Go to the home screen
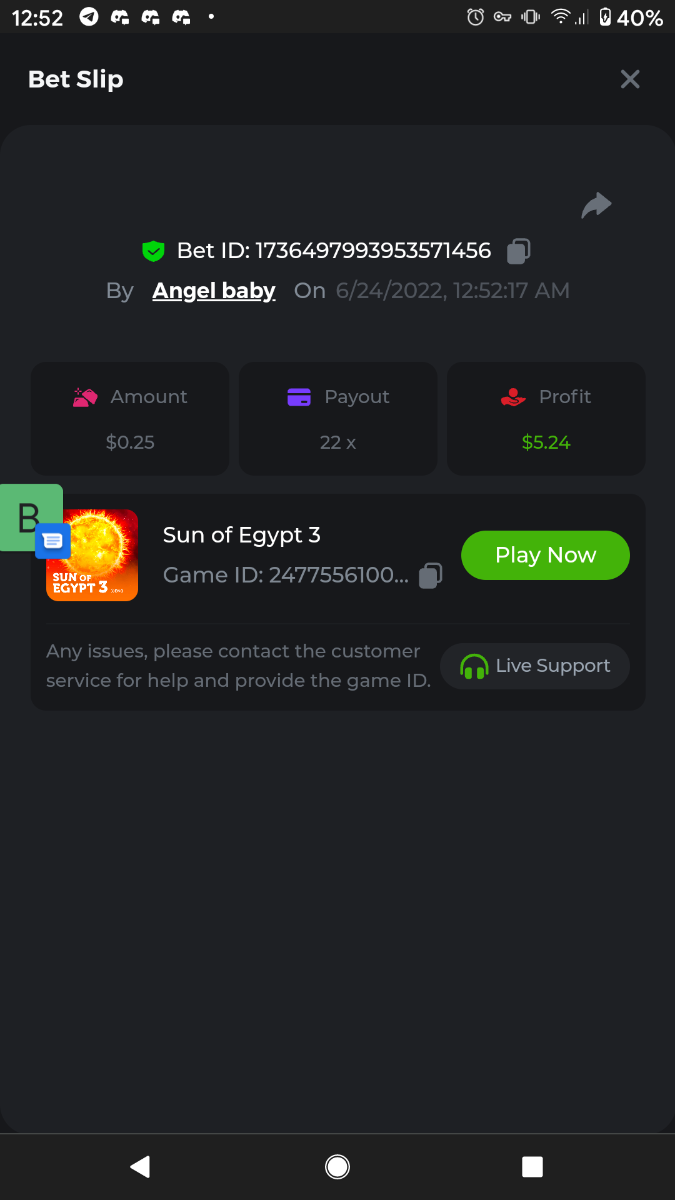Image resolution: width=675 pixels, height=1200 pixels. click(337, 1166)
